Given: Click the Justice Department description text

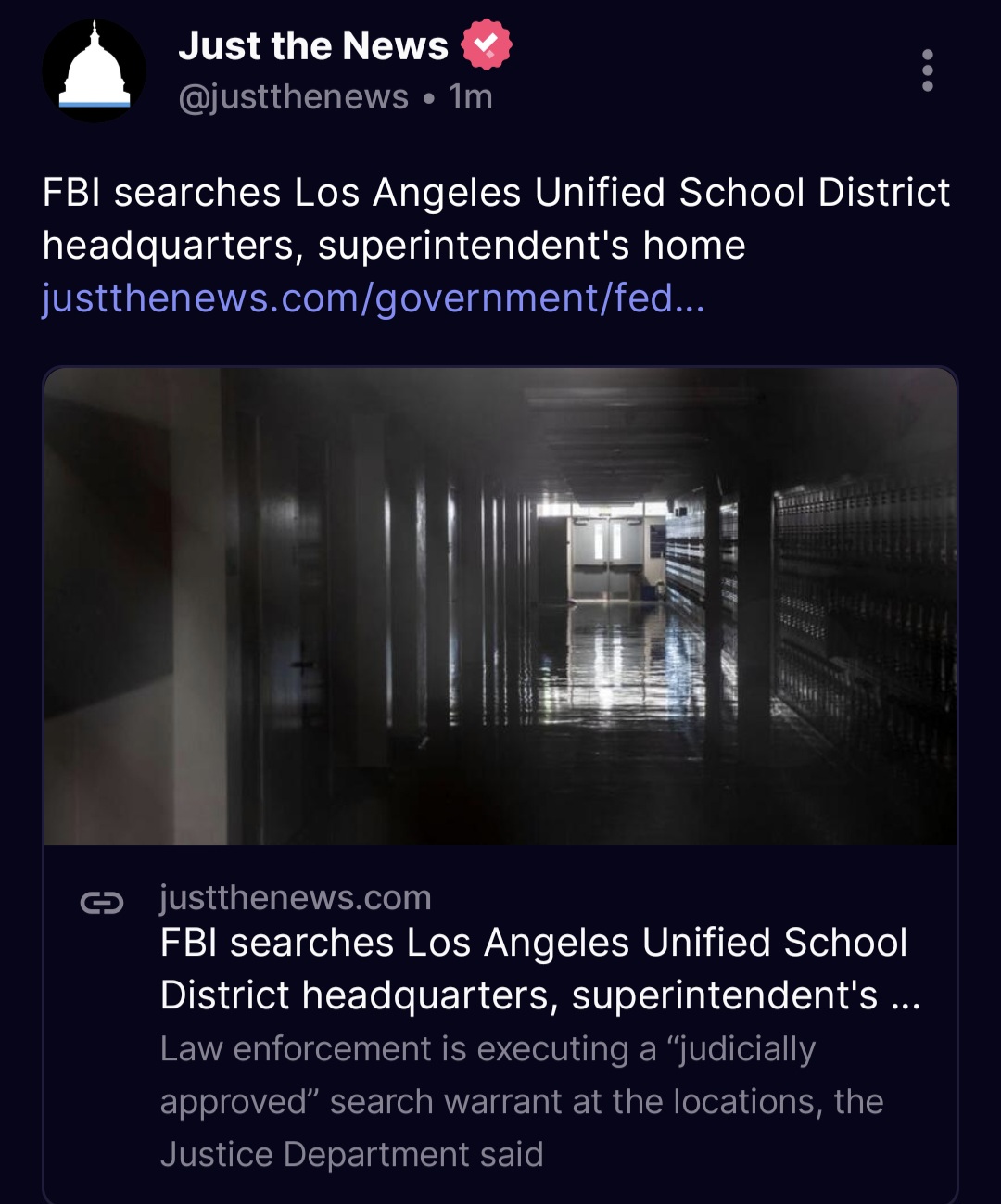Looking at the screenshot, I should [x=524, y=1101].
